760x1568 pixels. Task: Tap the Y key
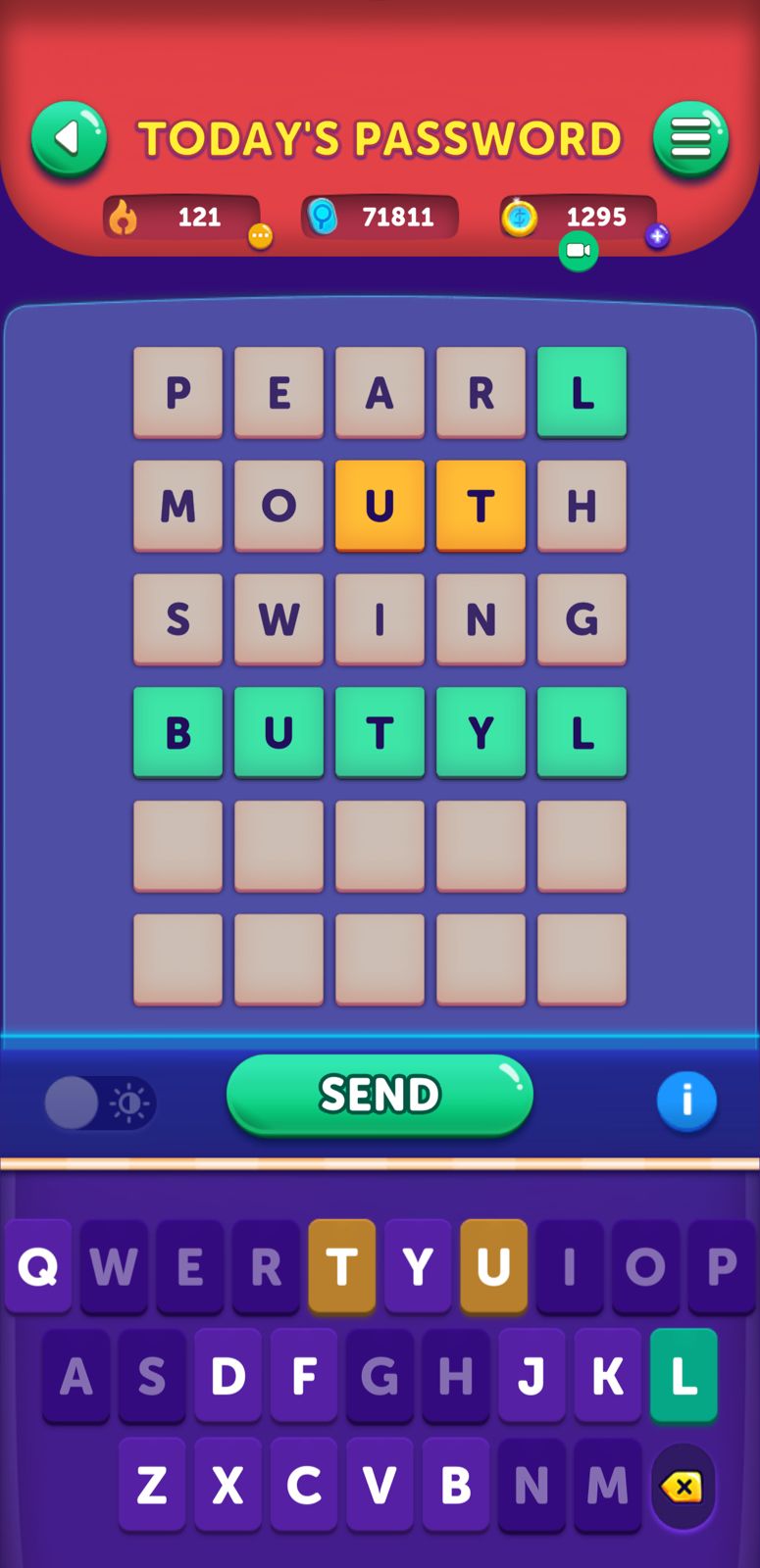pyautogui.click(x=418, y=1266)
